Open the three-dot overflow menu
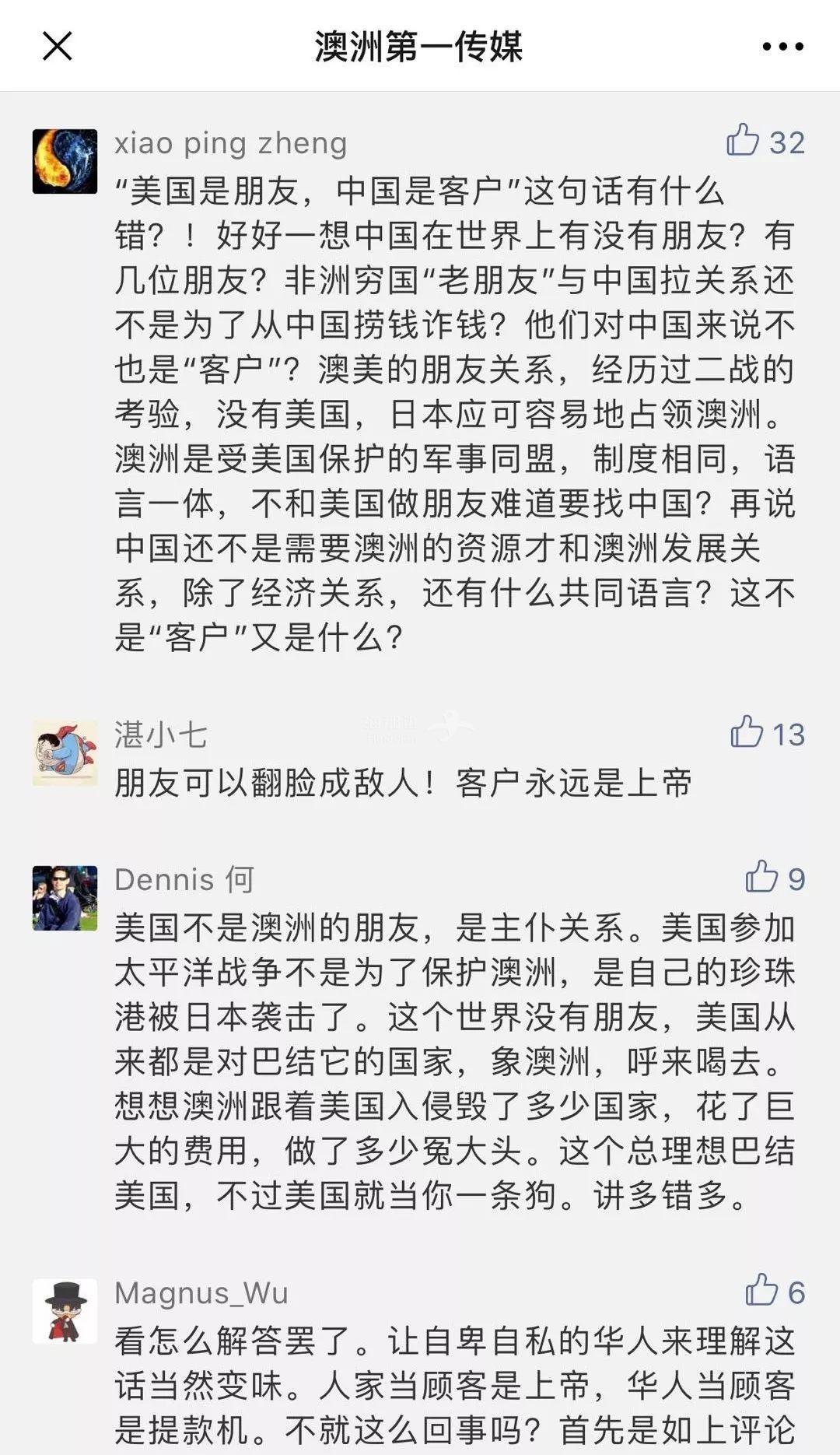Viewport: 840px width, 1455px height. point(782,47)
